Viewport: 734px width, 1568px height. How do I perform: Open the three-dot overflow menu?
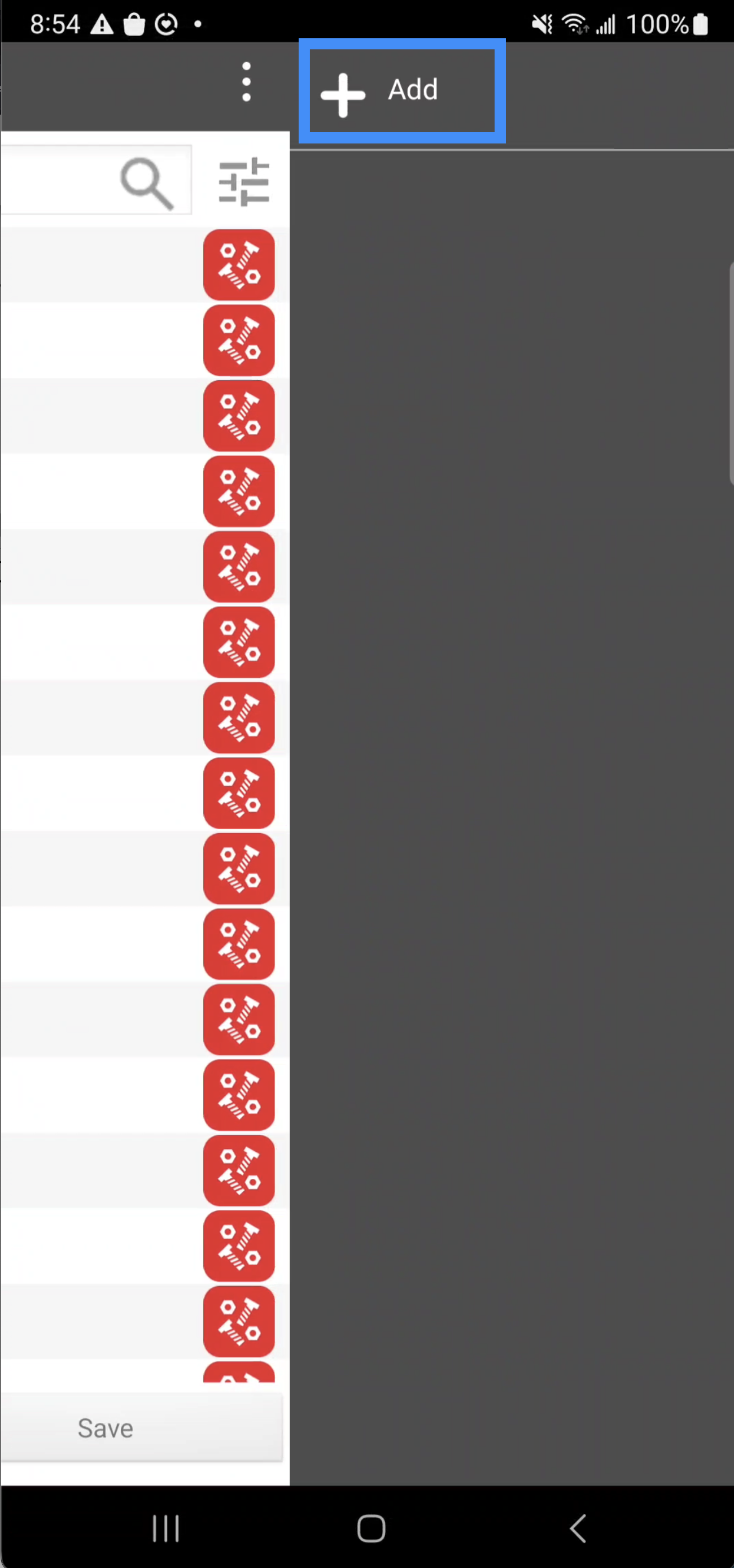click(246, 81)
